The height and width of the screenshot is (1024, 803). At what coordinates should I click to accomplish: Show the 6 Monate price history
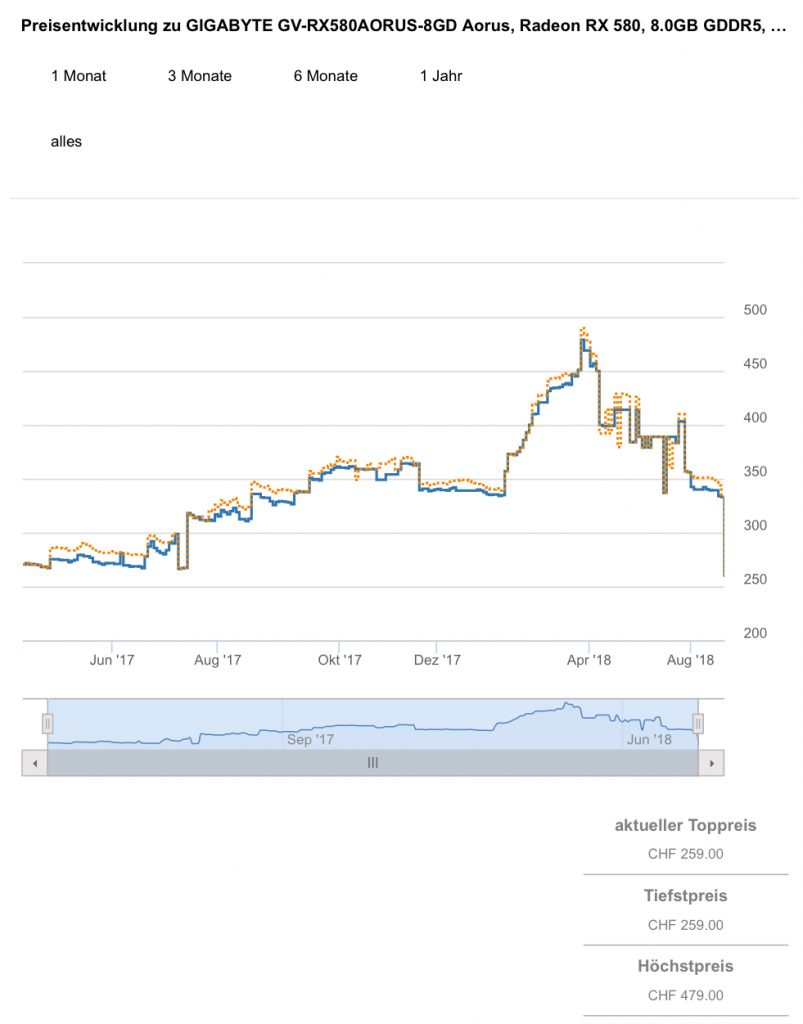(325, 76)
